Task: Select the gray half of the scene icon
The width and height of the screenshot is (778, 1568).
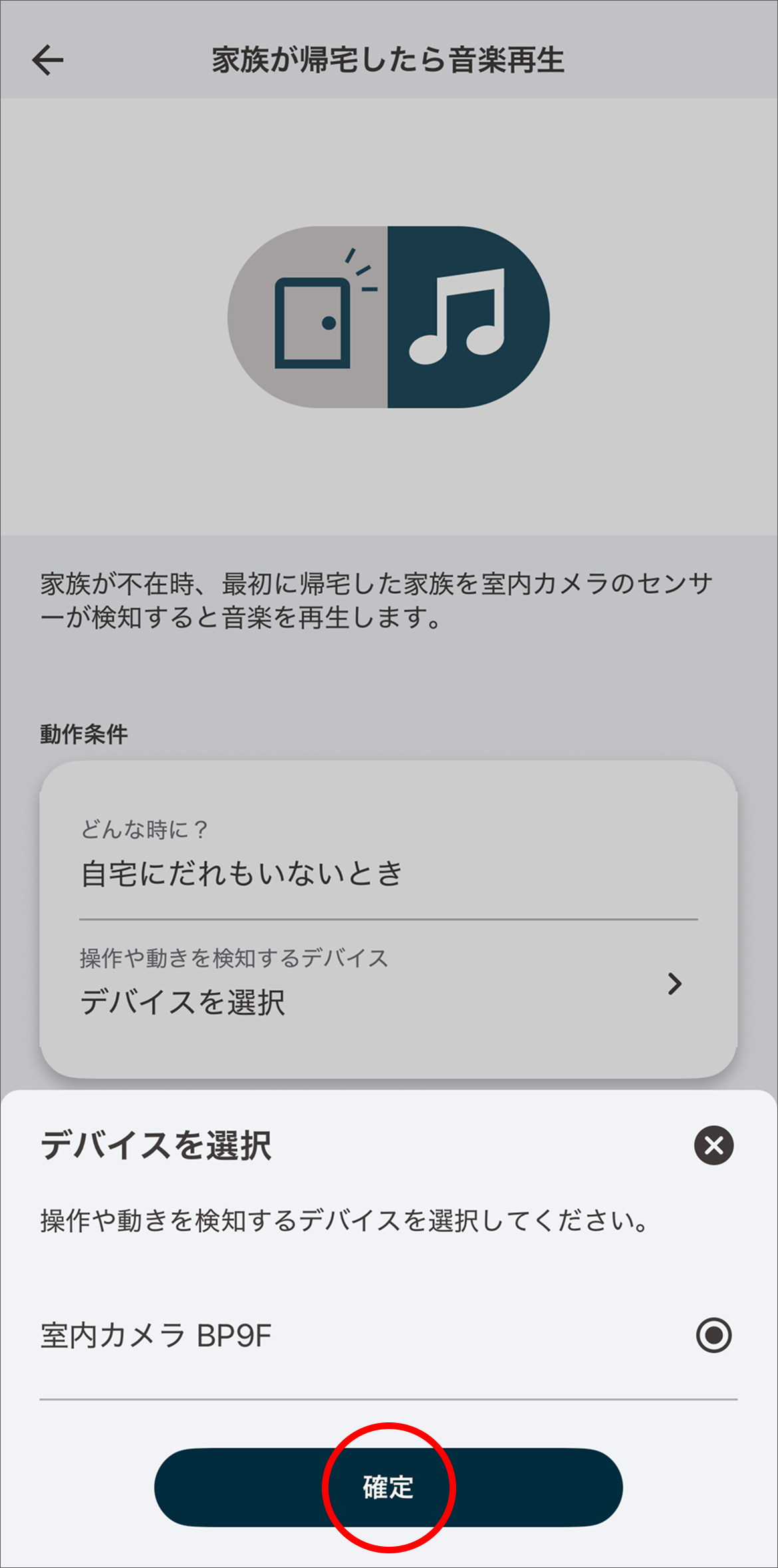Action: point(306,313)
